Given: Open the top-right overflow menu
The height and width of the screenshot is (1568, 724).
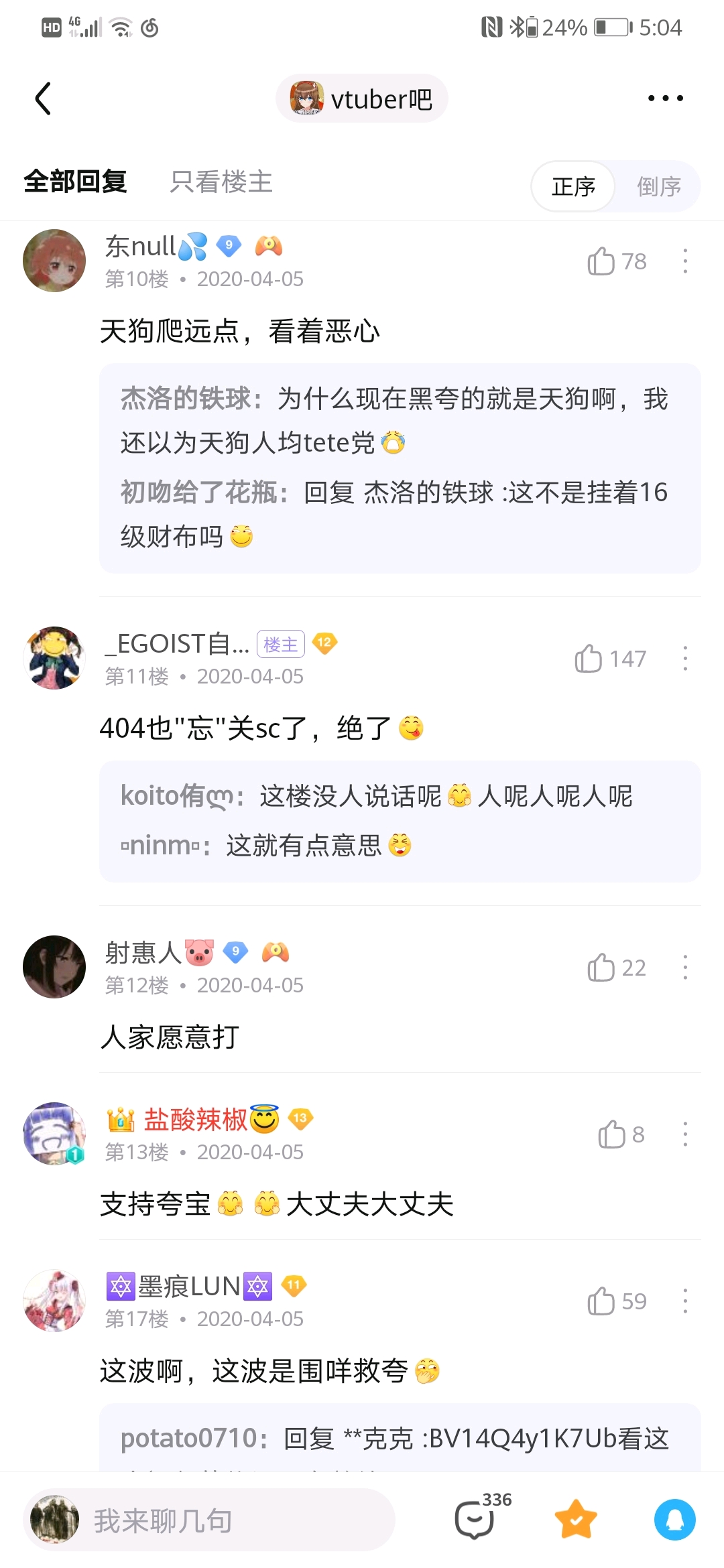Looking at the screenshot, I should tap(665, 99).
